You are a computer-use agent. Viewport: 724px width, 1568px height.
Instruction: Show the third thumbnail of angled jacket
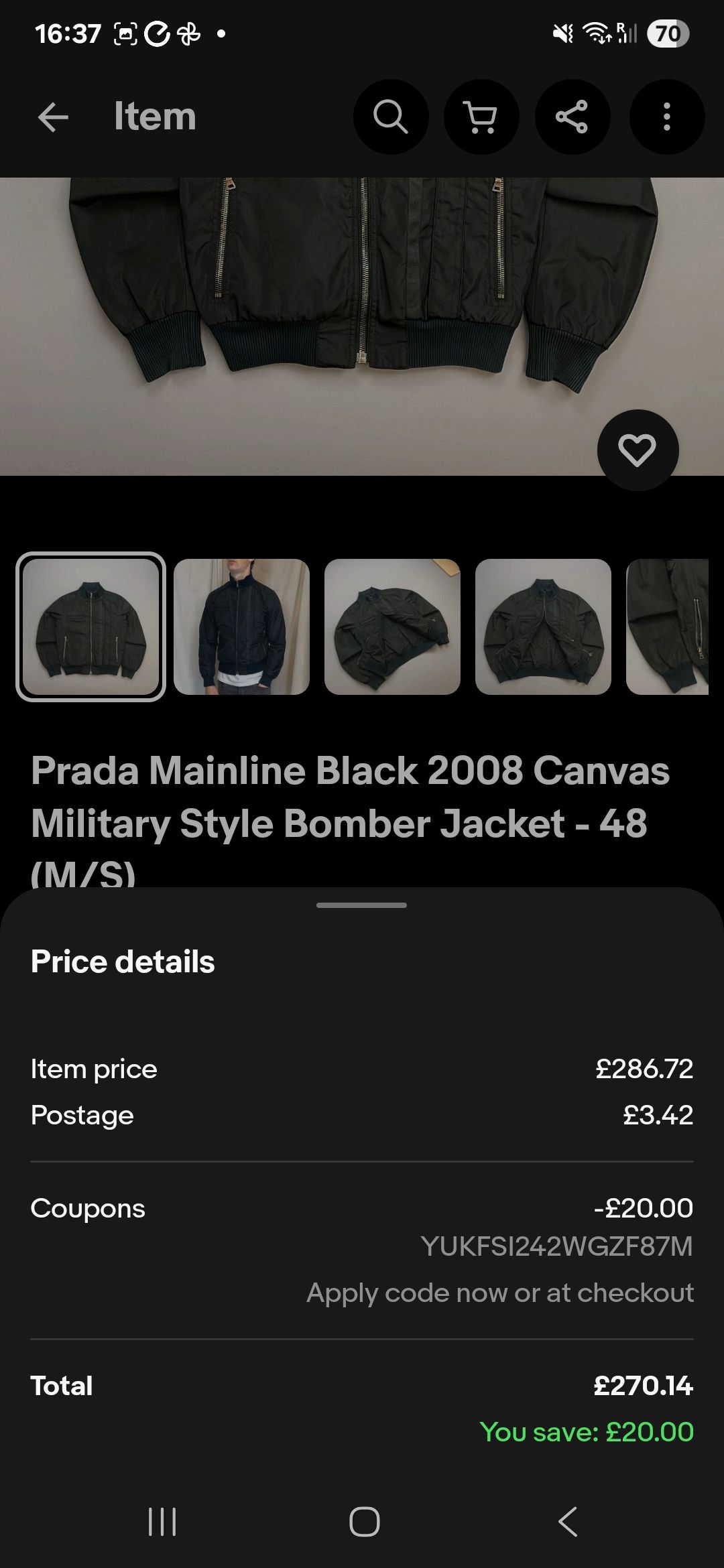[392, 627]
